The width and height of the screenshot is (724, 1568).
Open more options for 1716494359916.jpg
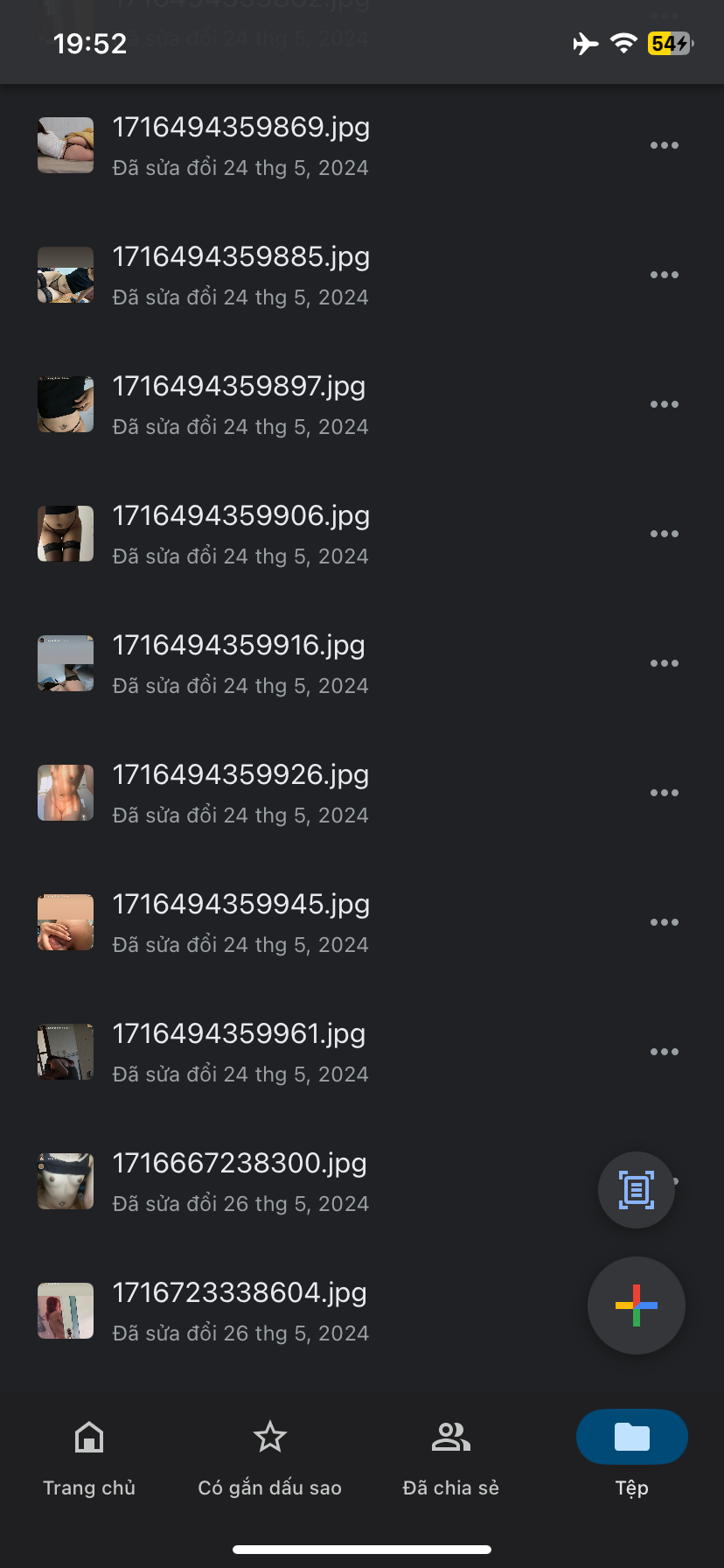click(x=664, y=663)
